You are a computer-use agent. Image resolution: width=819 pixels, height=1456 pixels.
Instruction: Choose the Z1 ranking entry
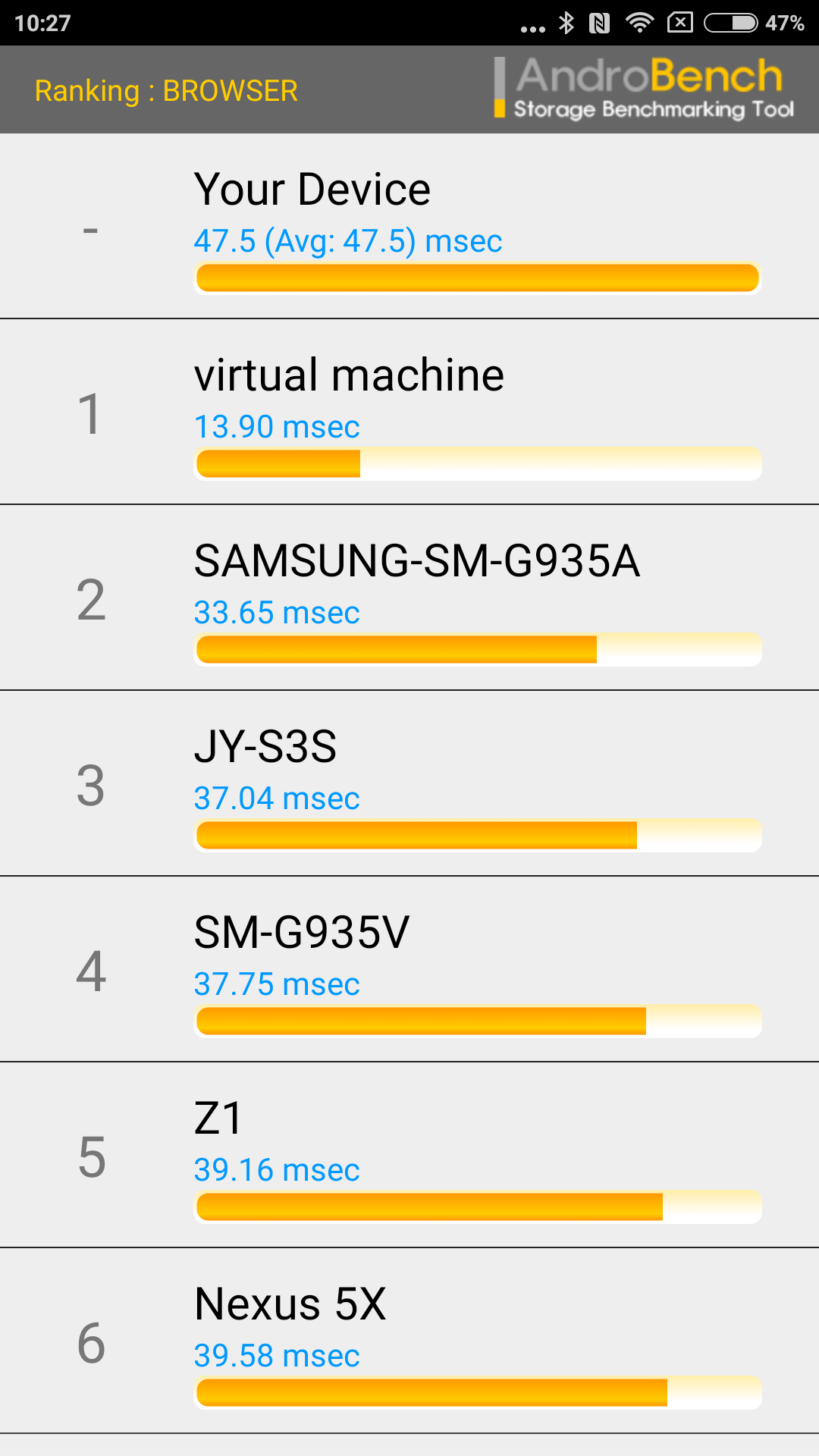pos(409,1156)
